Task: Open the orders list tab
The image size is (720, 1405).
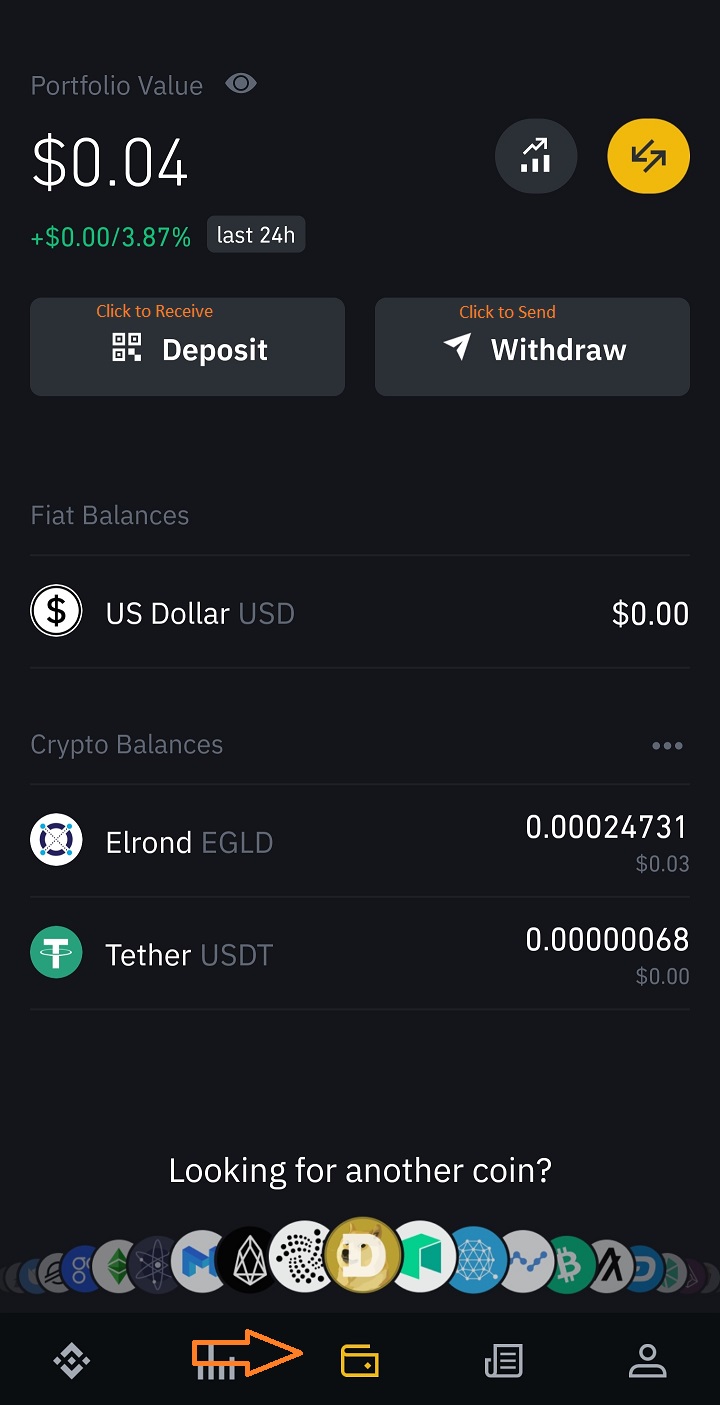Action: click(503, 1361)
